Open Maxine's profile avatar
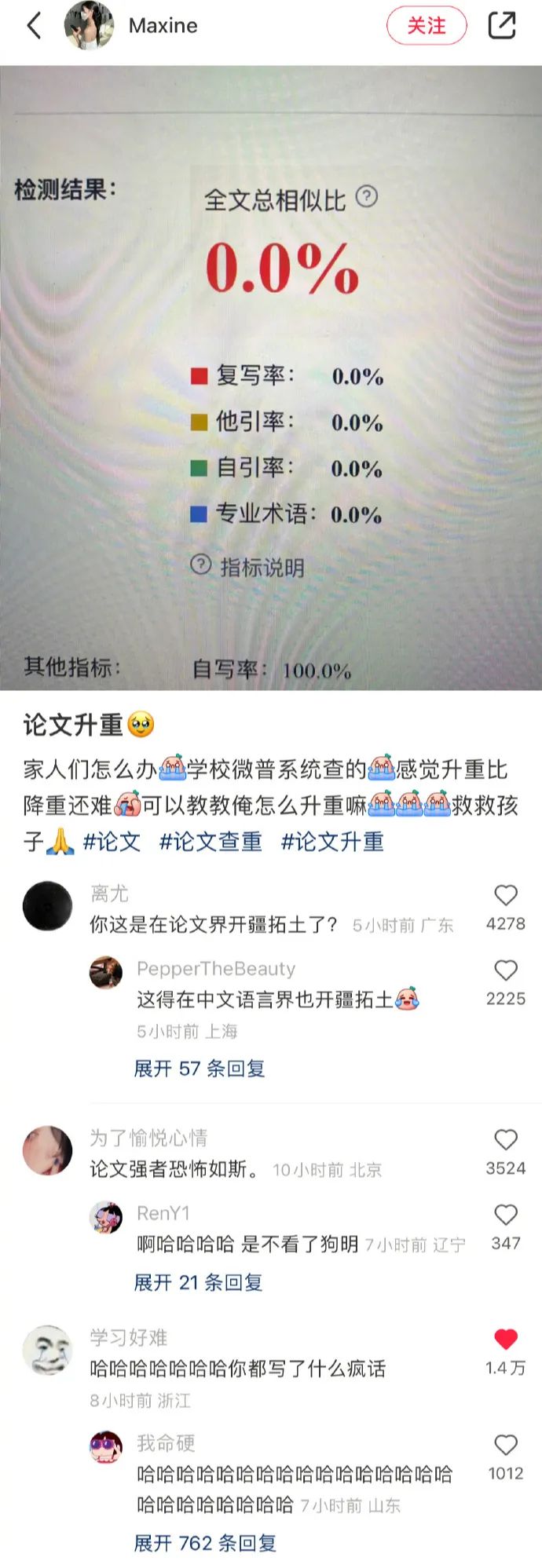The height and width of the screenshot is (1568, 542). (x=89, y=26)
